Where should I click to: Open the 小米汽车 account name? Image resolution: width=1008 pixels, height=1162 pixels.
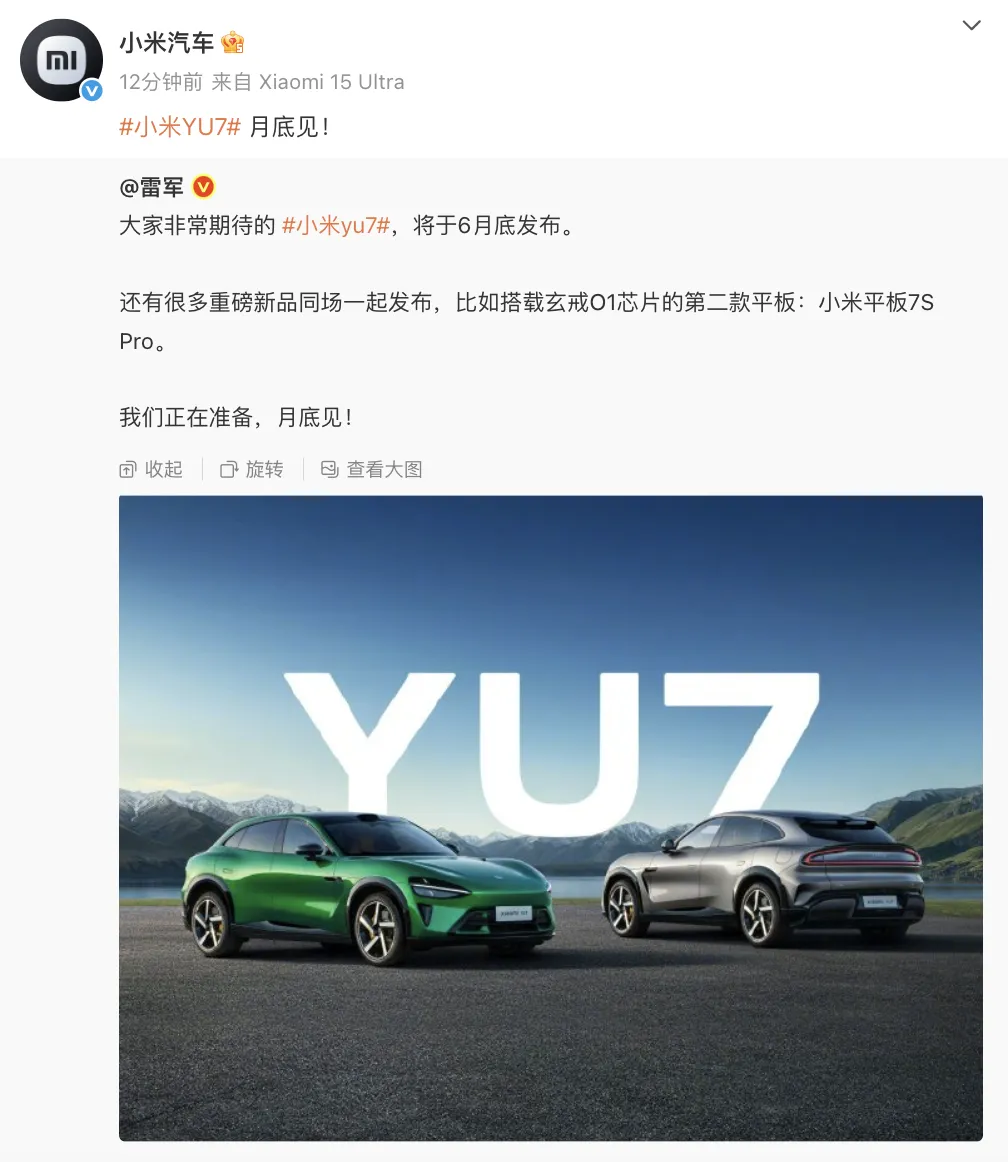[167, 43]
